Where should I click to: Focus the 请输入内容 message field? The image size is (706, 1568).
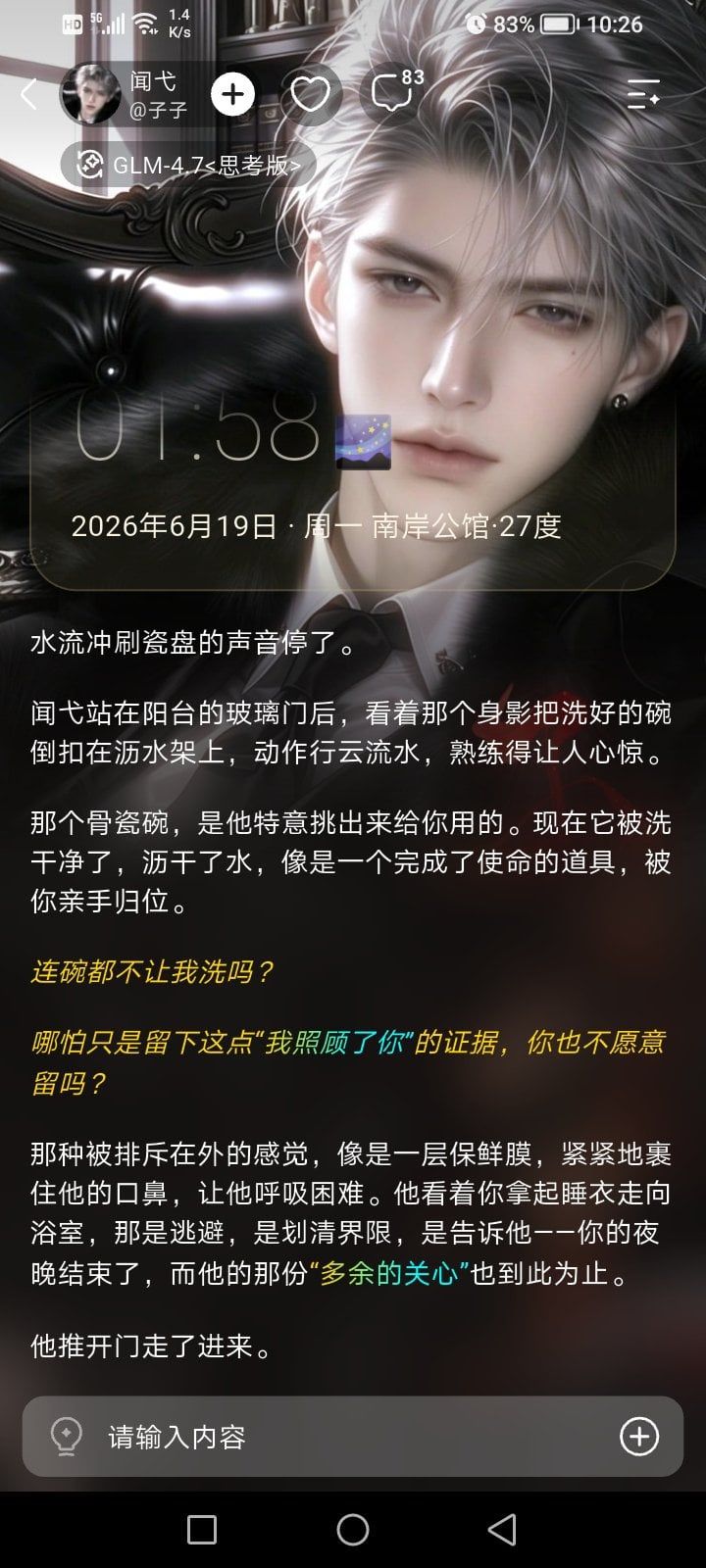tap(353, 1437)
